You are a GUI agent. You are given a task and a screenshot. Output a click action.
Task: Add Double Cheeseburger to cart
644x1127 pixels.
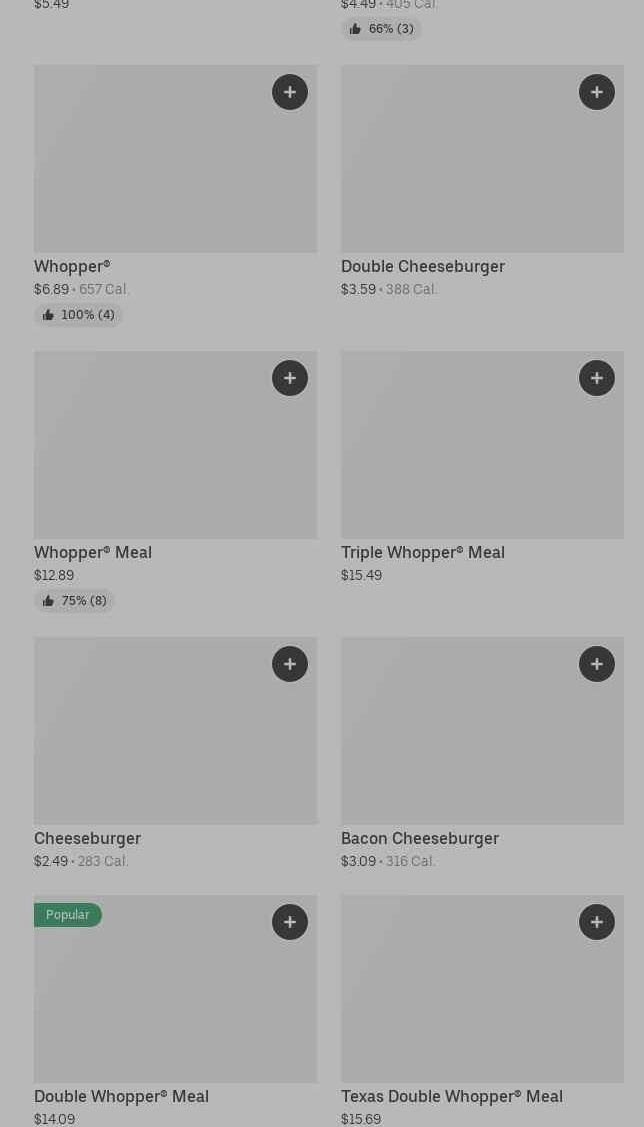[x=597, y=92]
